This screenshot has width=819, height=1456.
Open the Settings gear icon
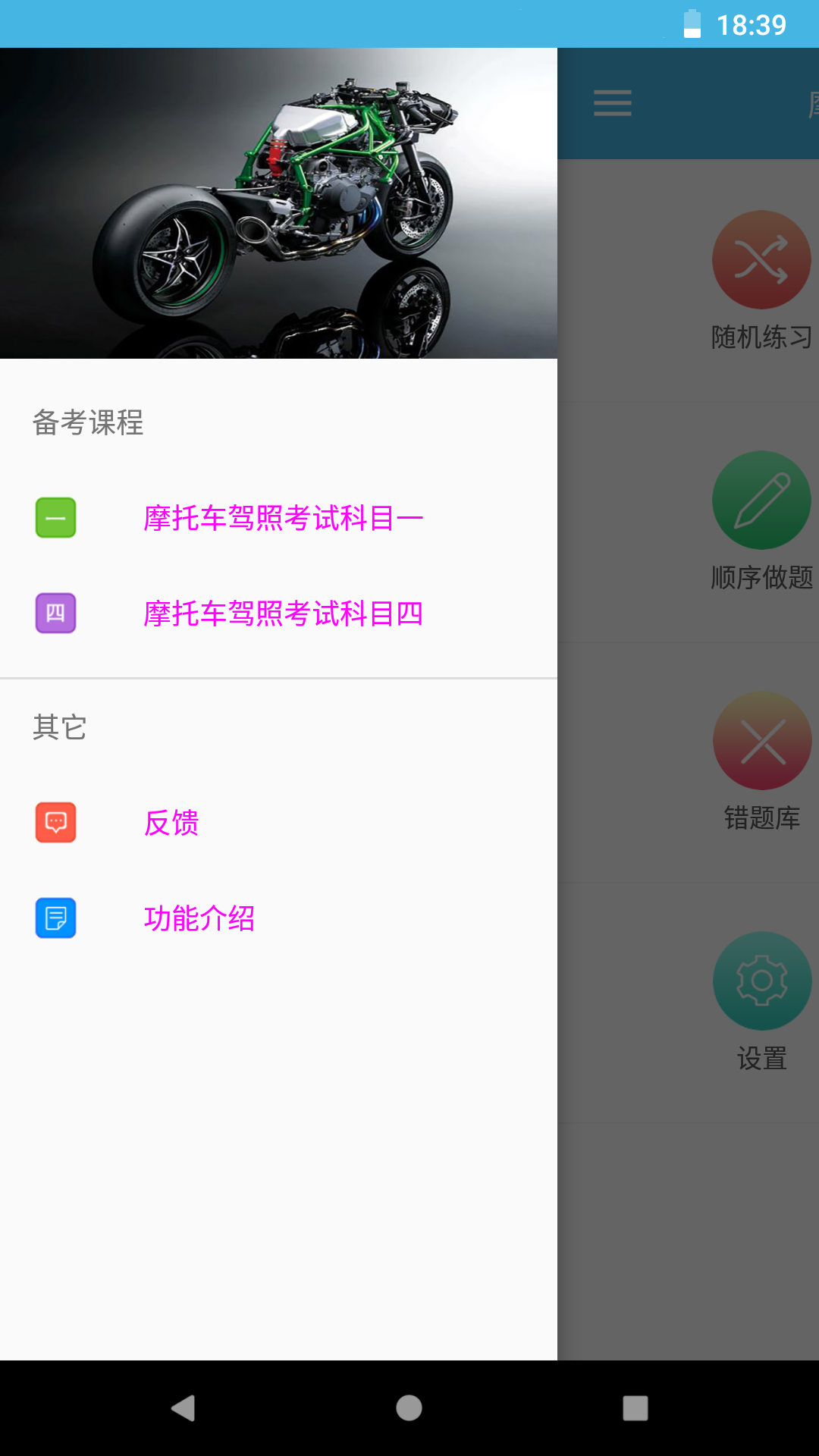[x=761, y=980]
